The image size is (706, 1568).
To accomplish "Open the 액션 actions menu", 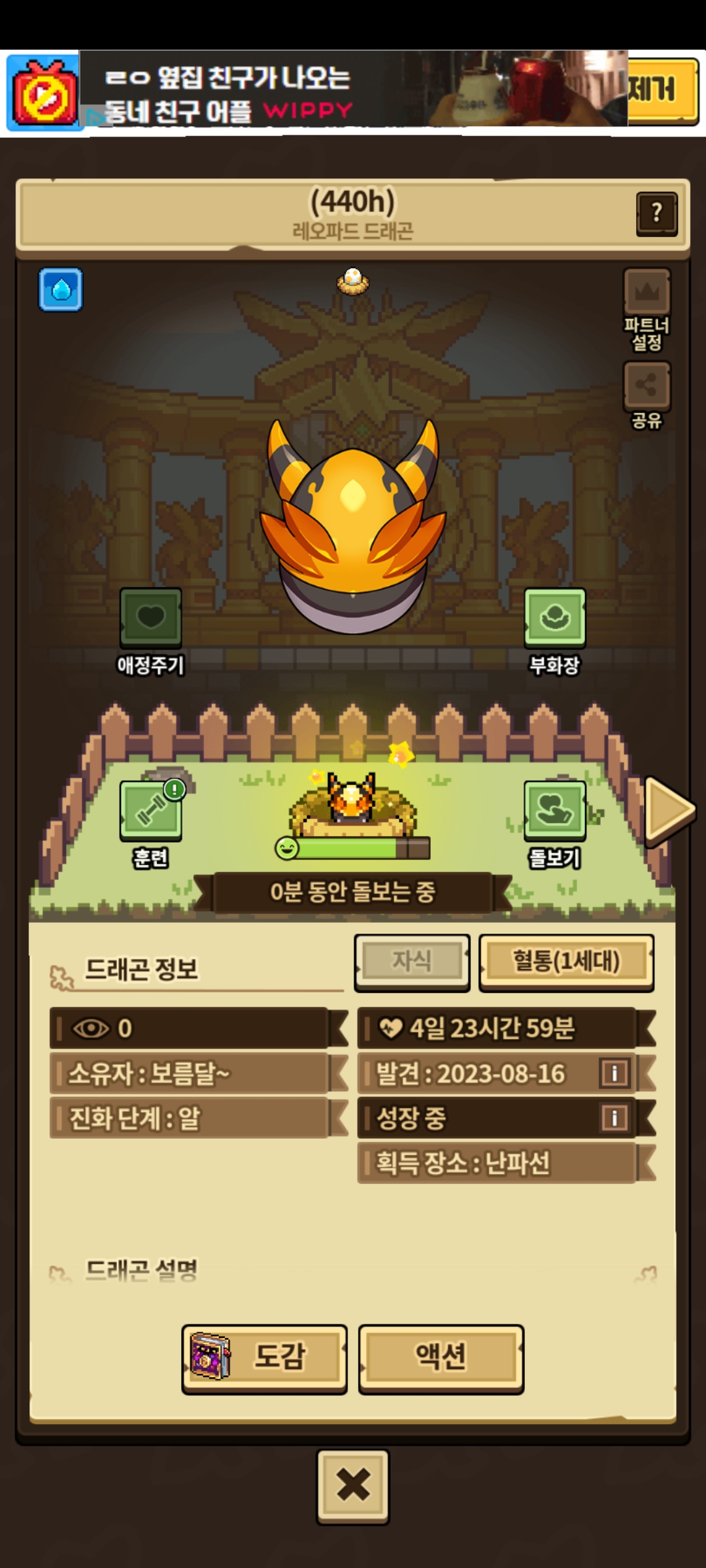I will 441,1357.
